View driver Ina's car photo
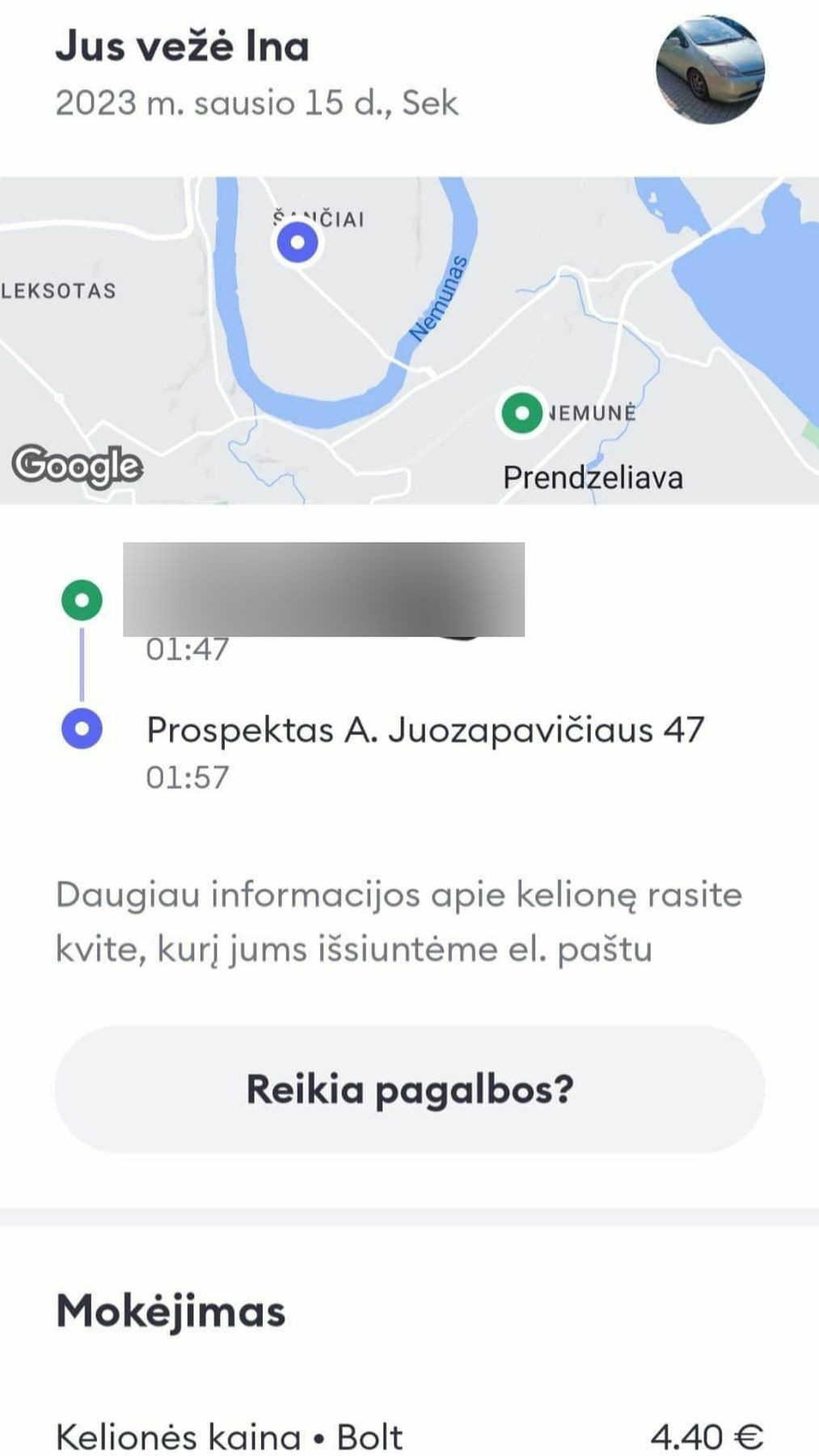Viewport: 819px width, 1456px height. point(709,70)
